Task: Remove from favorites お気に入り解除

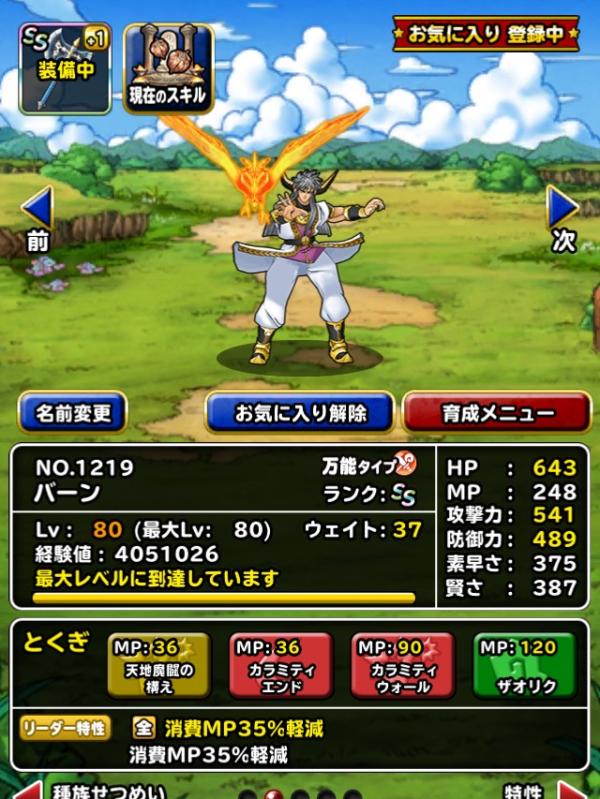Action: pyautogui.click(x=300, y=412)
